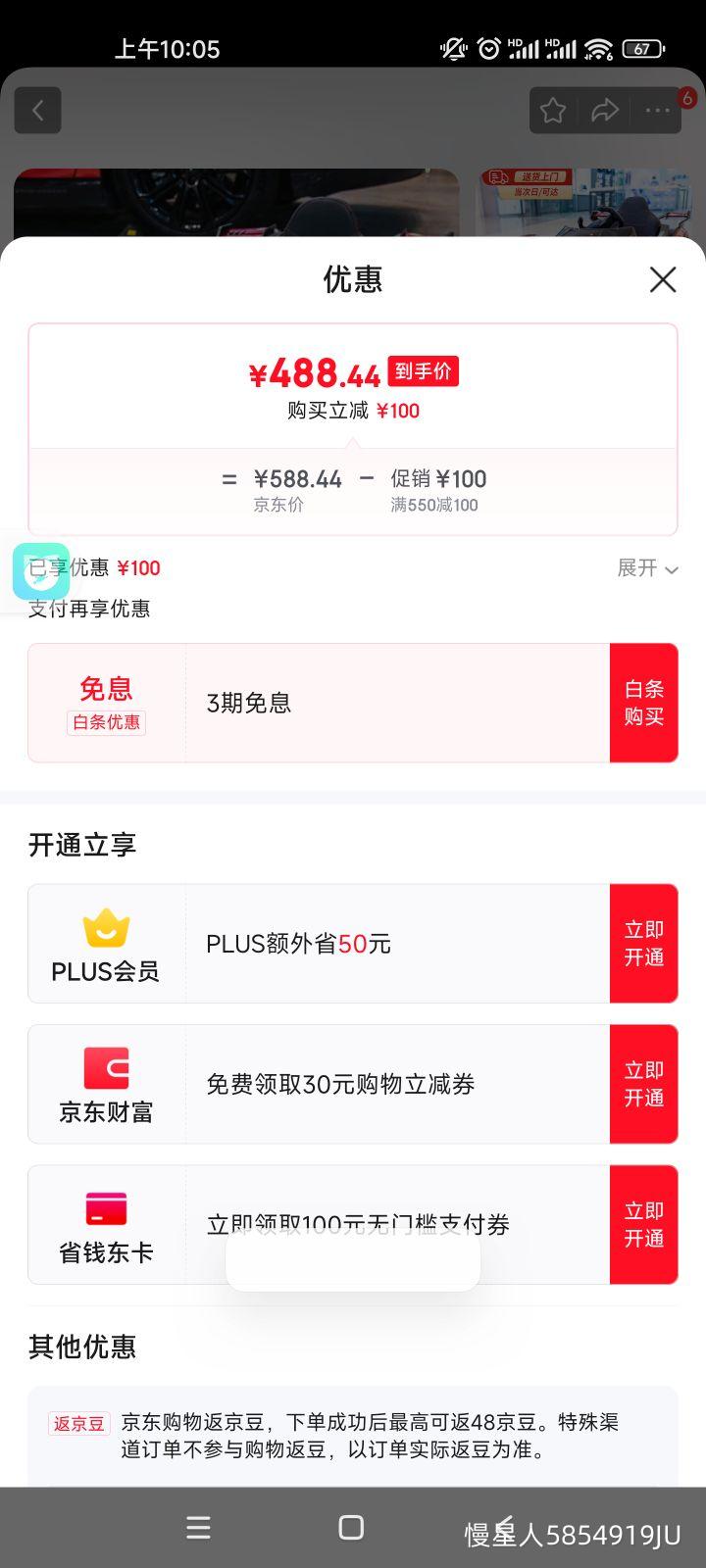Tap 白条购买 to purchase with Baitiao
This screenshot has height=1568, width=706.
[643, 703]
